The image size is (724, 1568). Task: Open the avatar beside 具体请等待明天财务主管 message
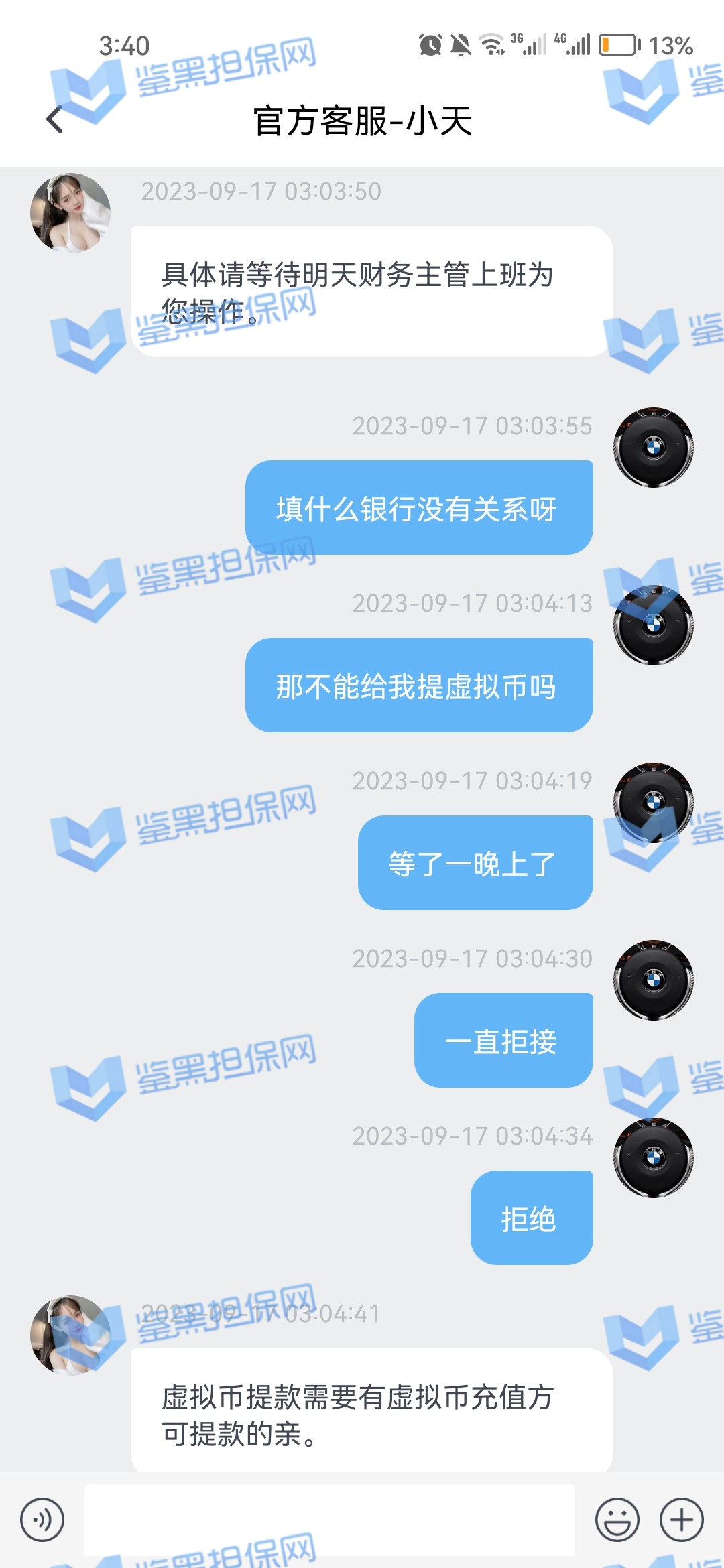pyautogui.click(x=70, y=213)
